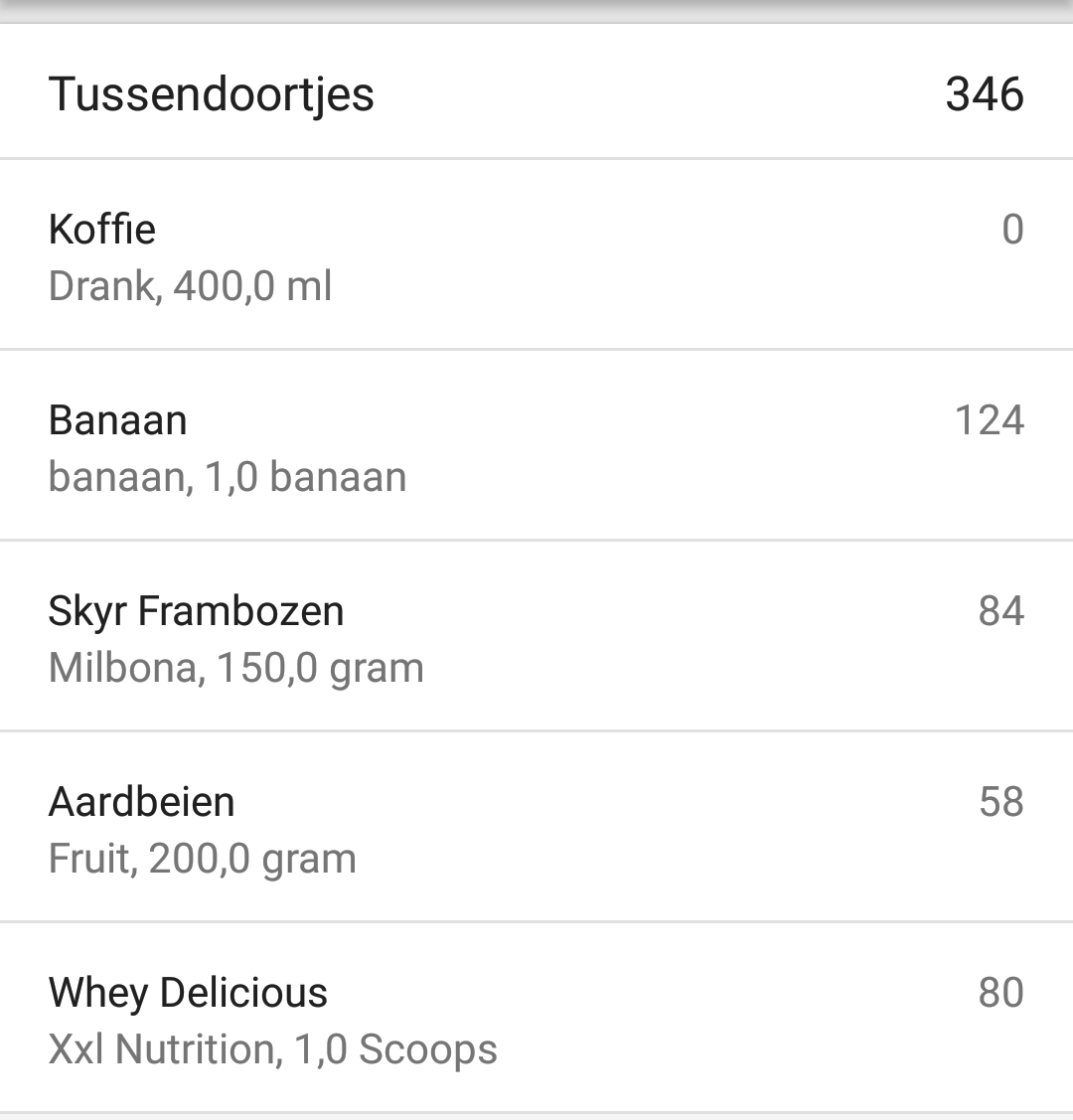1073x1120 pixels.
Task: View the Aardbeien fruit entry
Action: [536, 828]
